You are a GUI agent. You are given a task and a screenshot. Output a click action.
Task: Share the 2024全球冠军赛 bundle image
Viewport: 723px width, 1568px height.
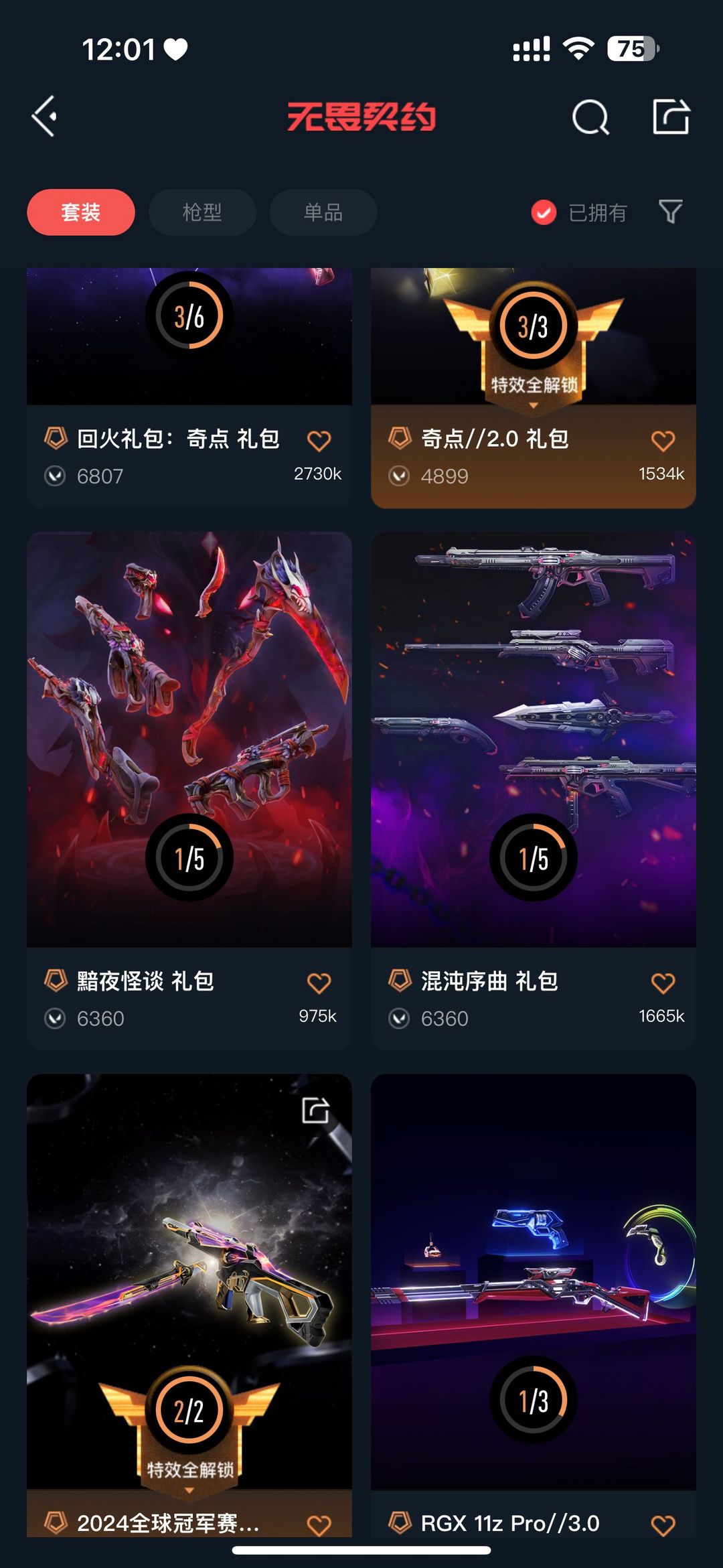[x=315, y=1110]
